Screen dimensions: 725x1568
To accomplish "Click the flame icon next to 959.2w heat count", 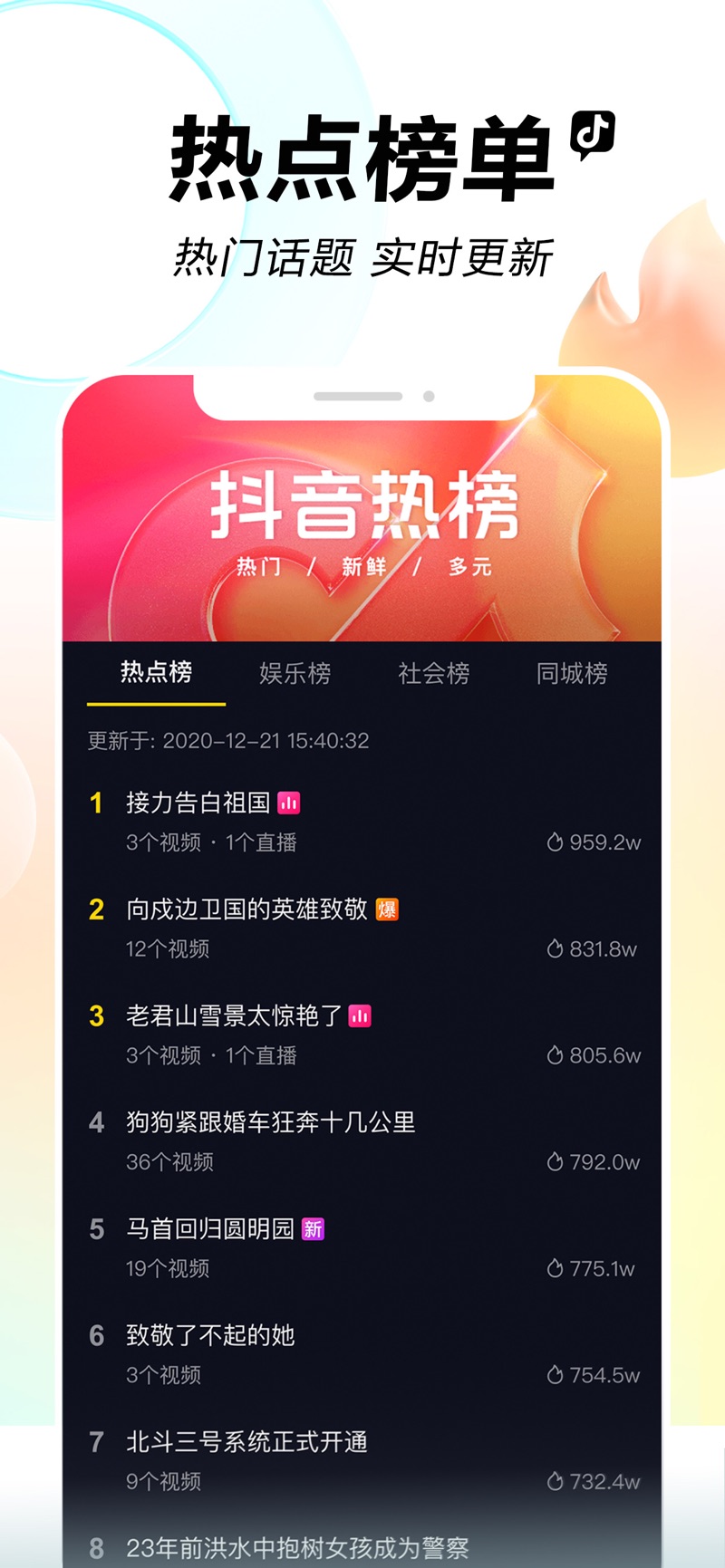I will pos(557,842).
